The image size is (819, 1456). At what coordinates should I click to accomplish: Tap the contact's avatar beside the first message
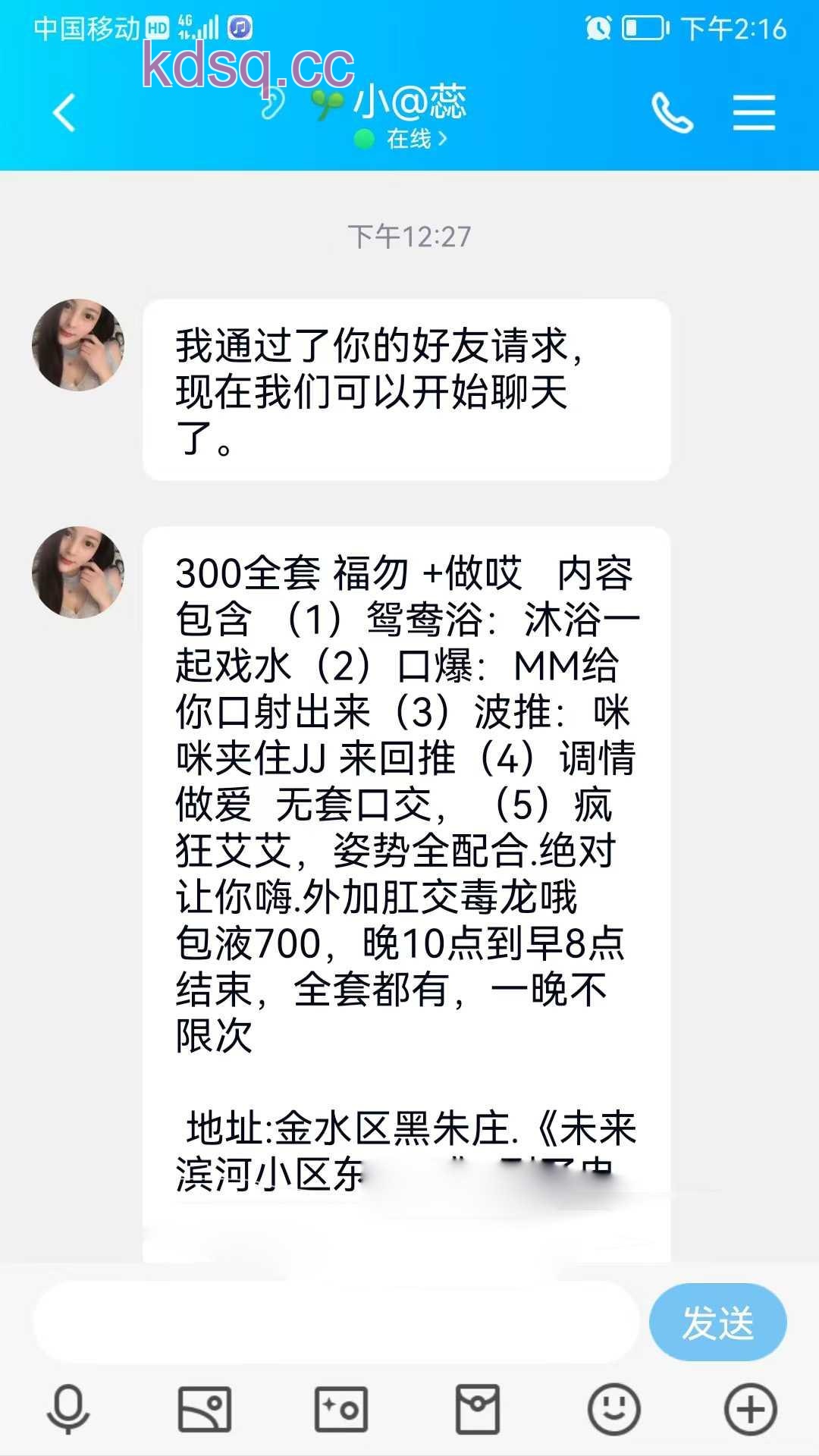pos(78,345)
